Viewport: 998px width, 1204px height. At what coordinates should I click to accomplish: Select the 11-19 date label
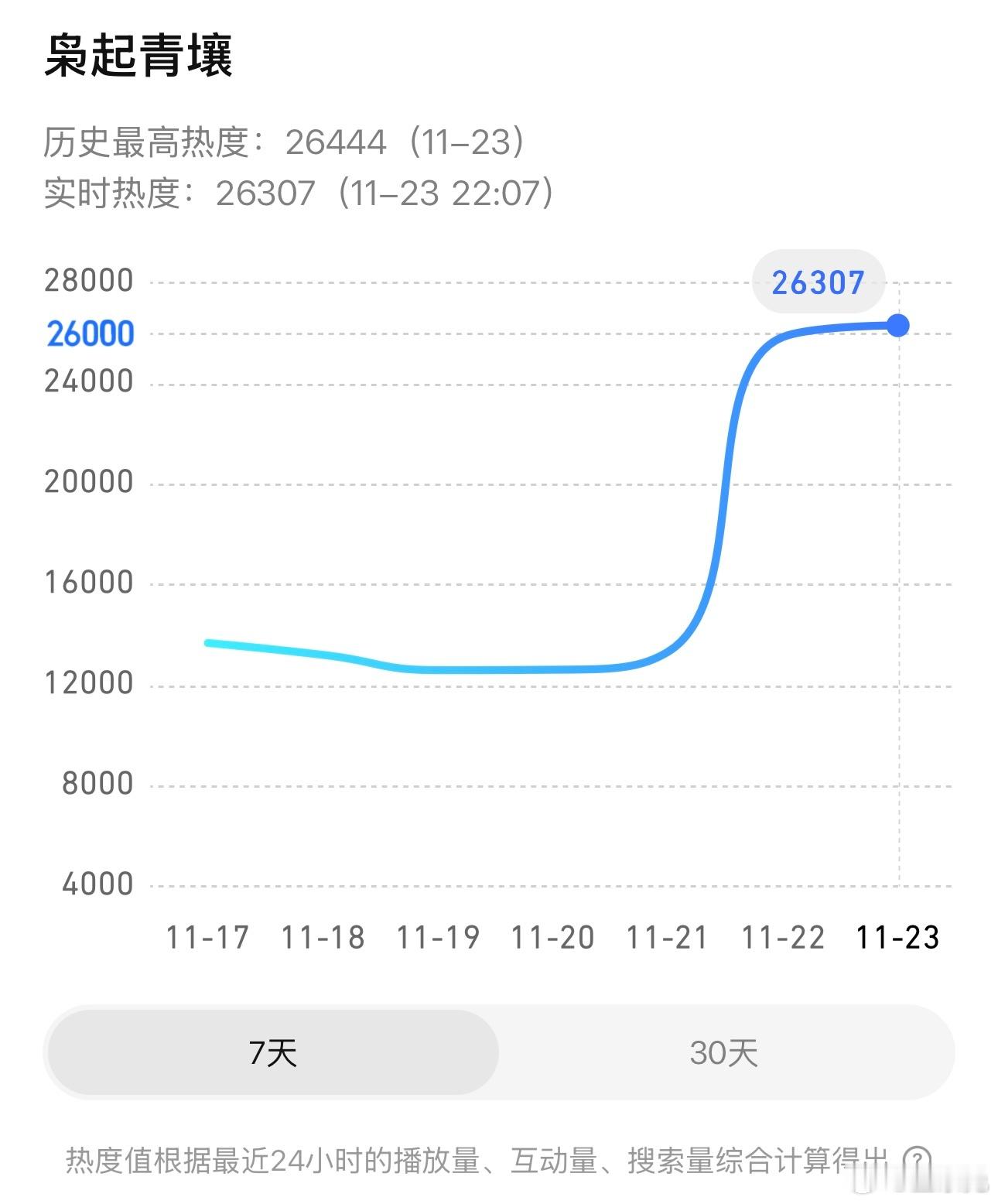coord(436,937)
